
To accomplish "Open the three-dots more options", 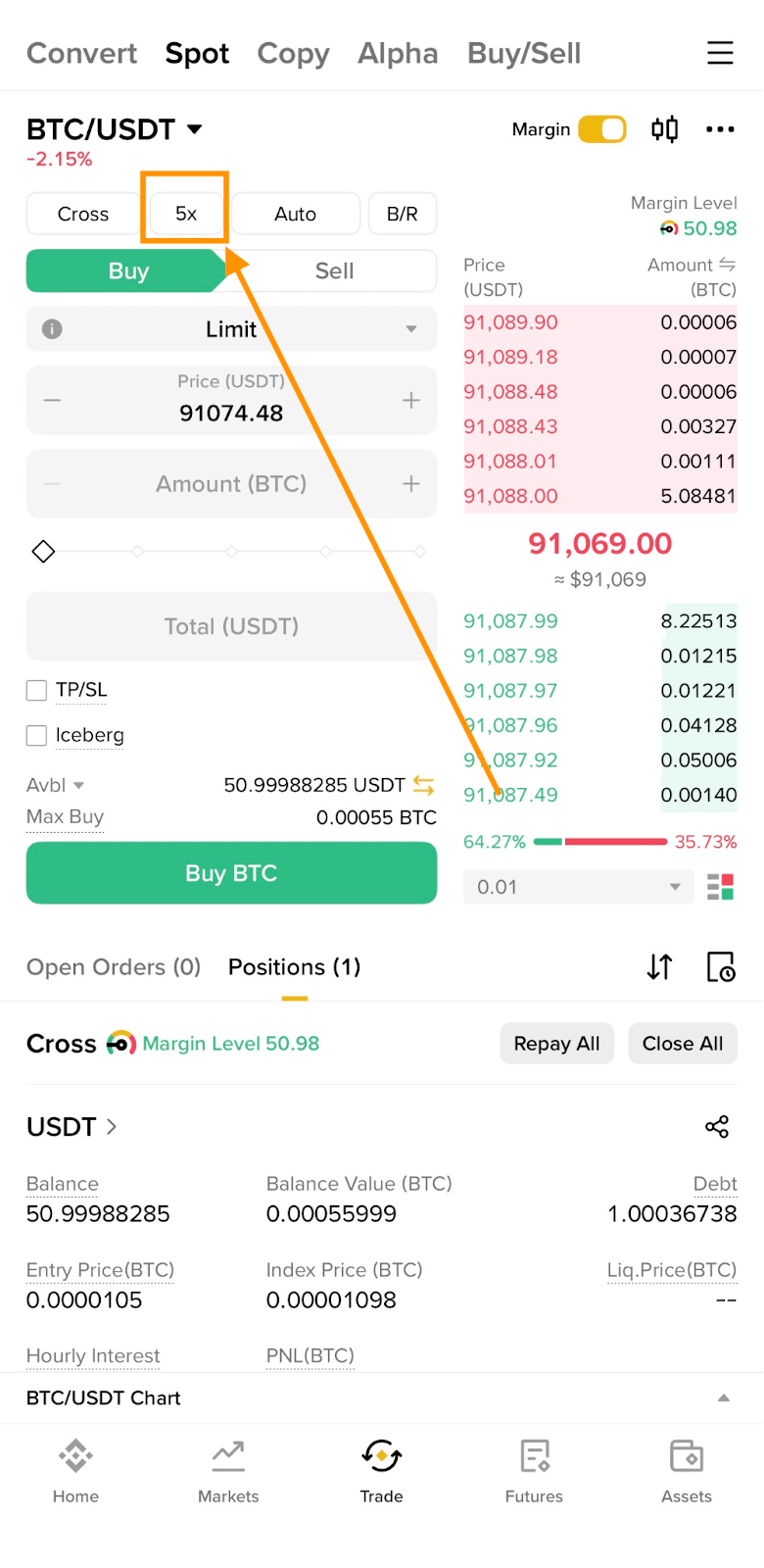I will point(720,129).
